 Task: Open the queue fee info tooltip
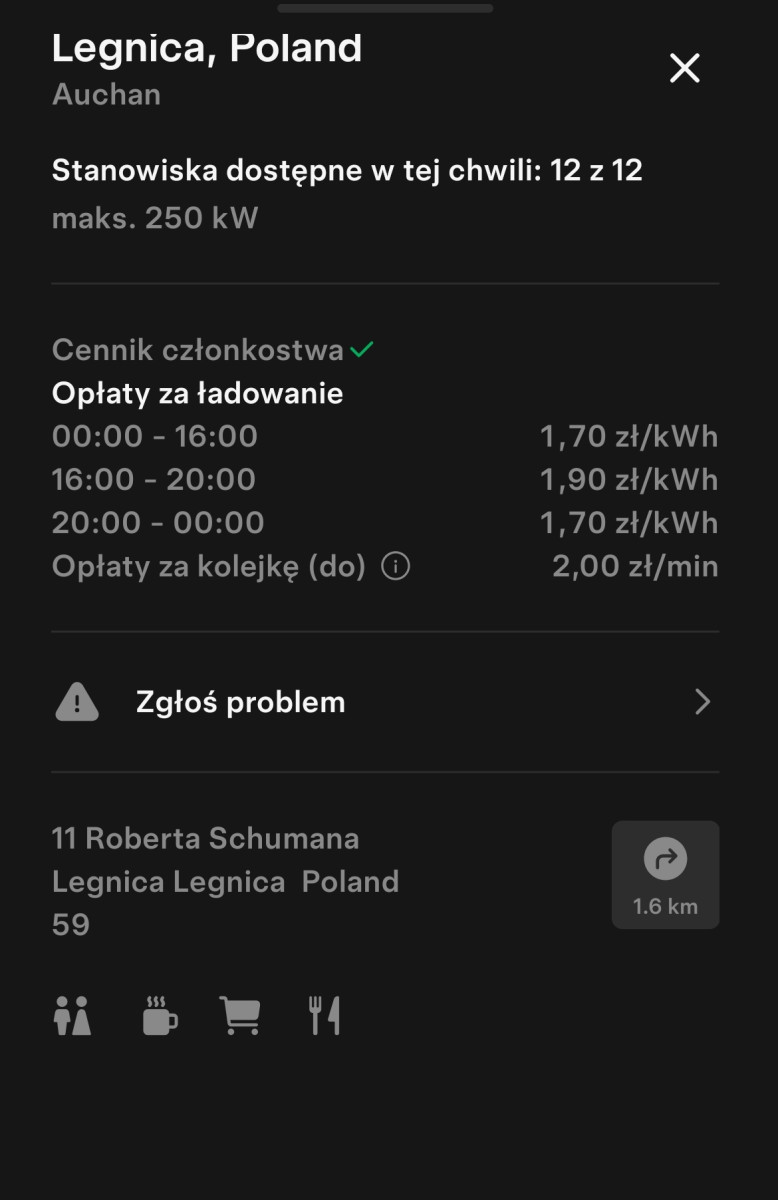coord(394,566)
